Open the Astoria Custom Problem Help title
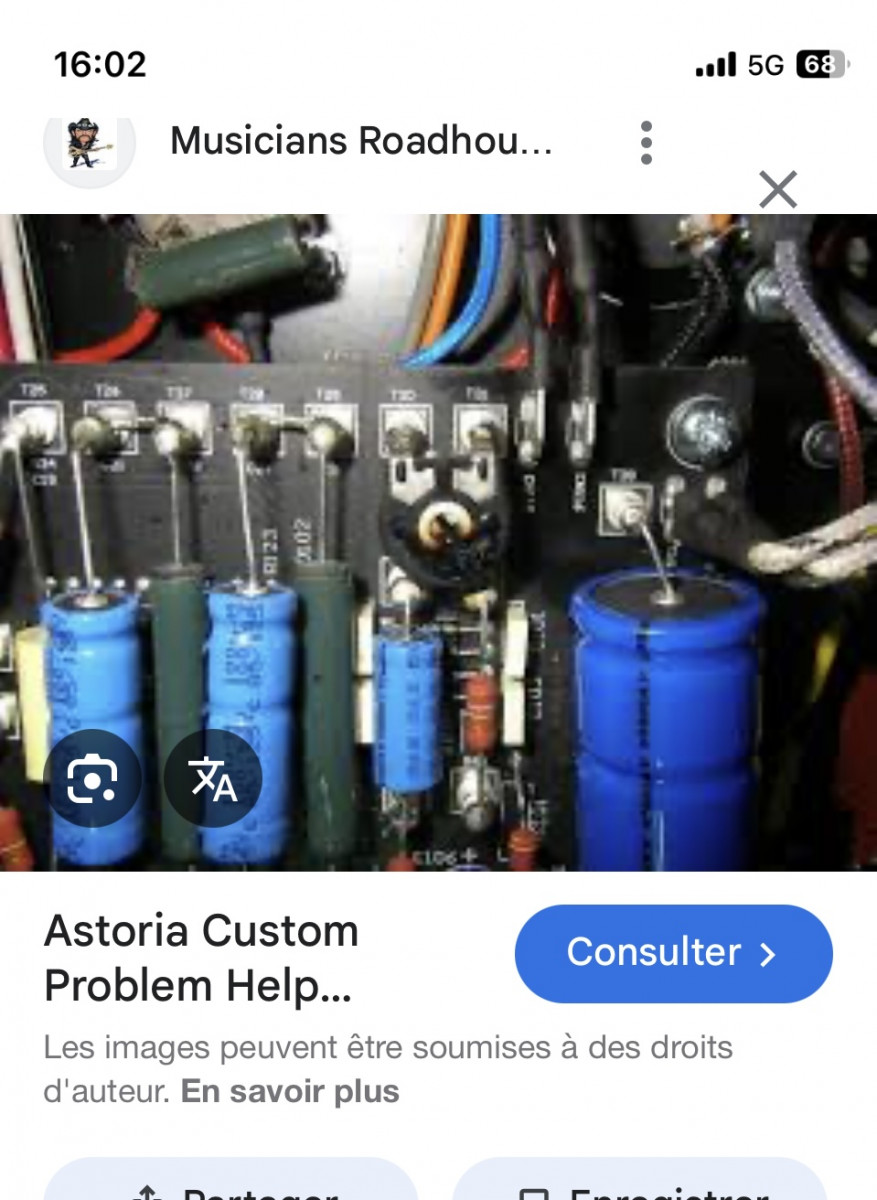 [x=201, y=958]
